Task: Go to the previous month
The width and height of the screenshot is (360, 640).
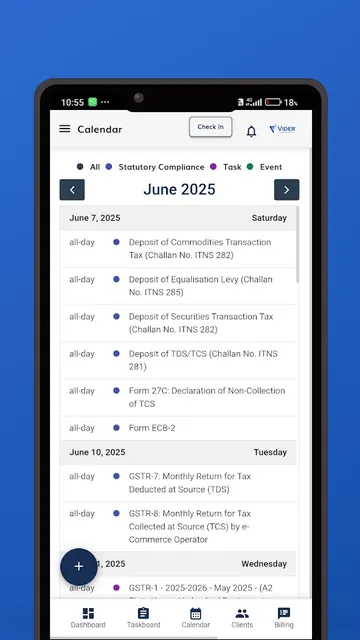Action: tap(72, 190)
